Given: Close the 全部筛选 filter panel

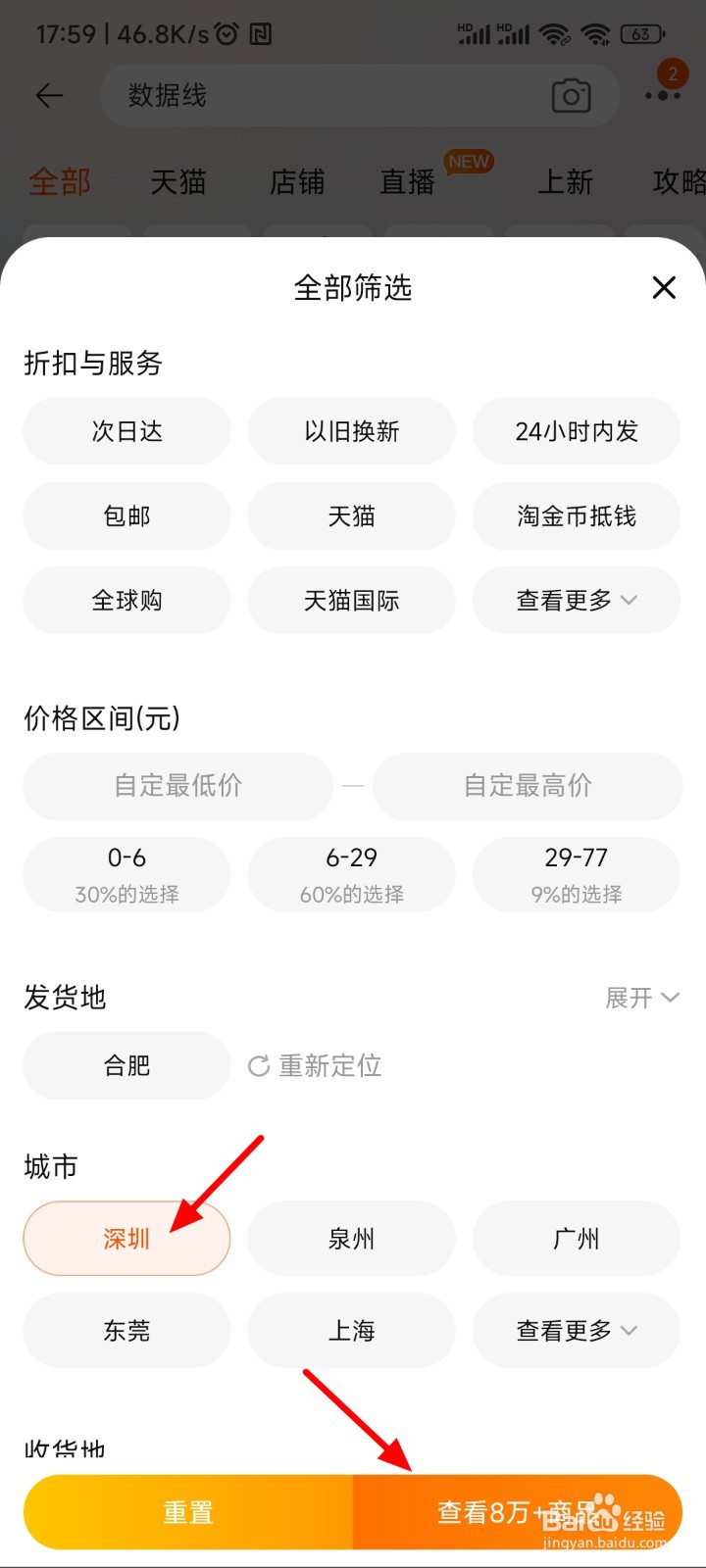Looking at the screenshot, I should tap(664, 287).
